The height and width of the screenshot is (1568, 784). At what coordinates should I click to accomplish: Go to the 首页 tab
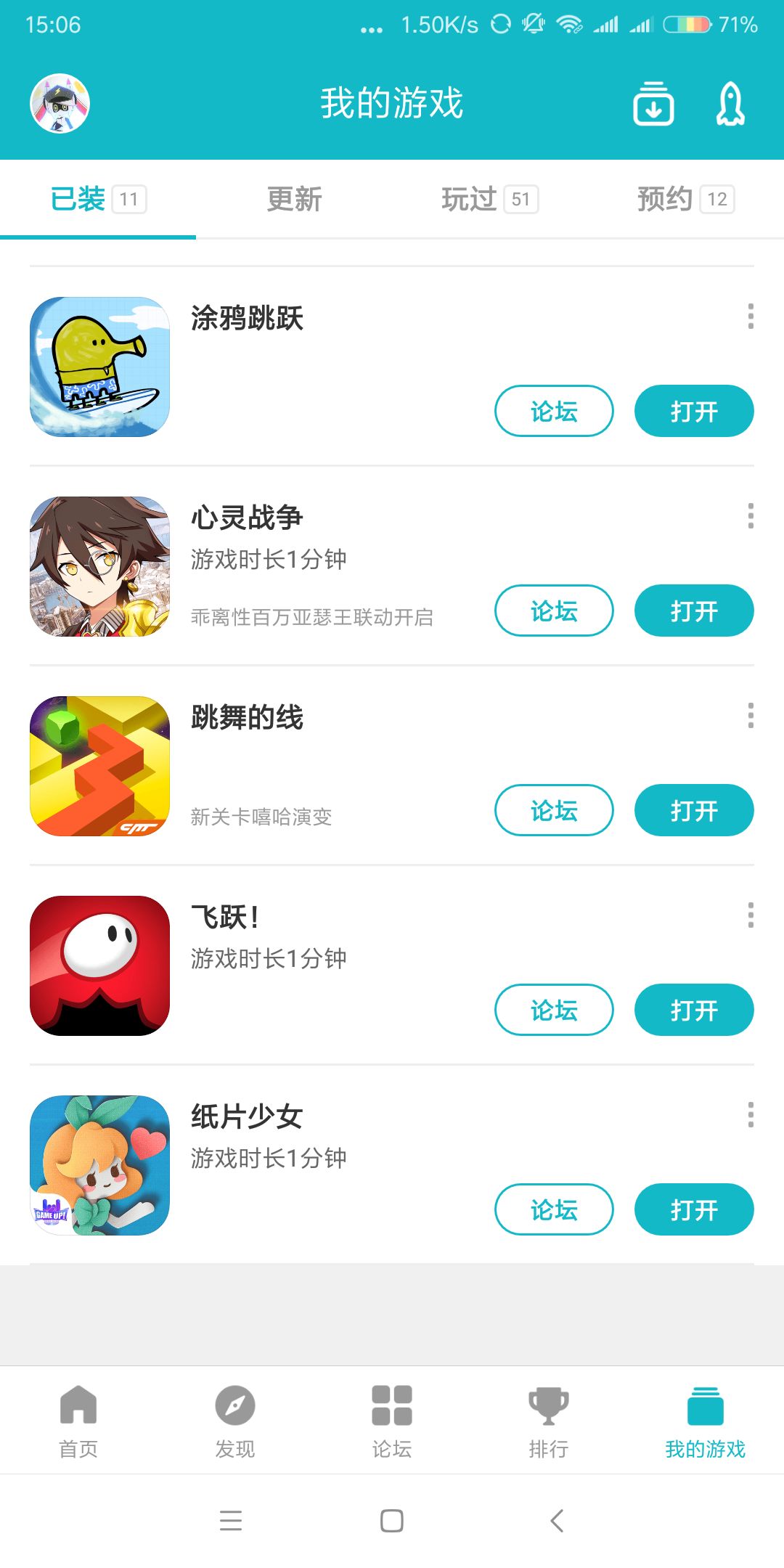tap(78, 1421)
